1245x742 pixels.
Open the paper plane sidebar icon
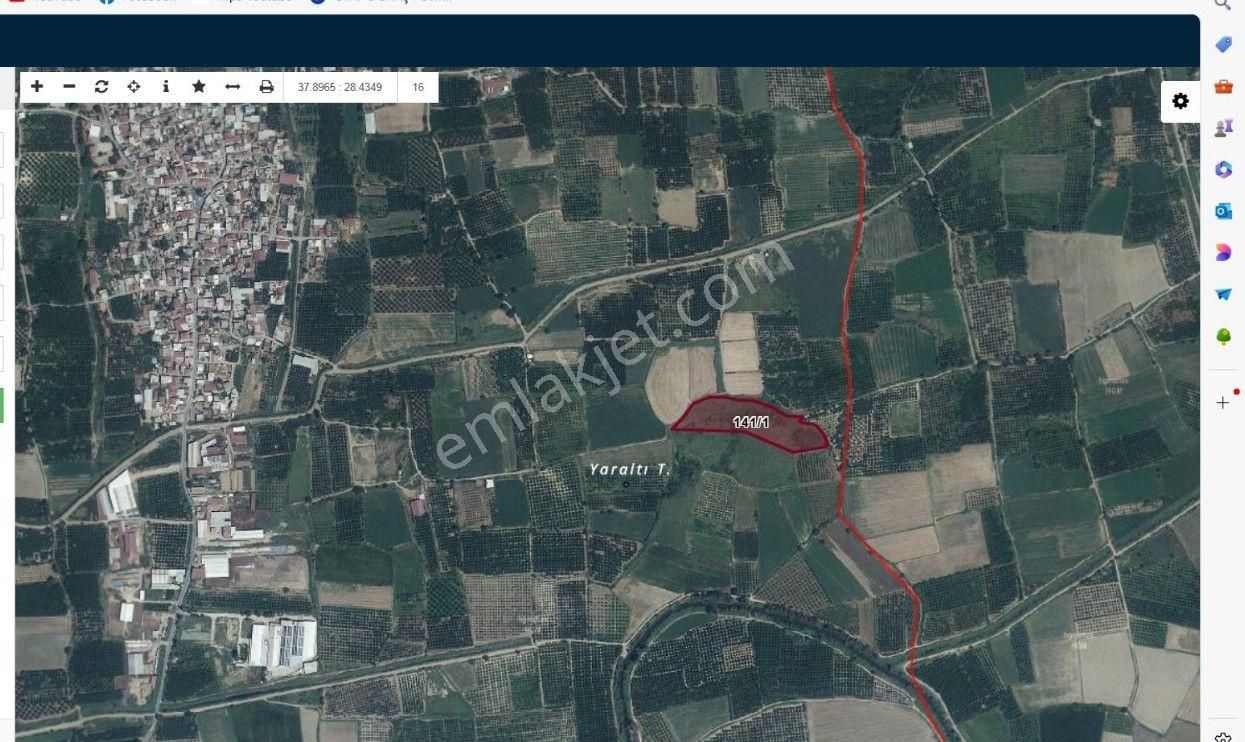coord(1223,294)
